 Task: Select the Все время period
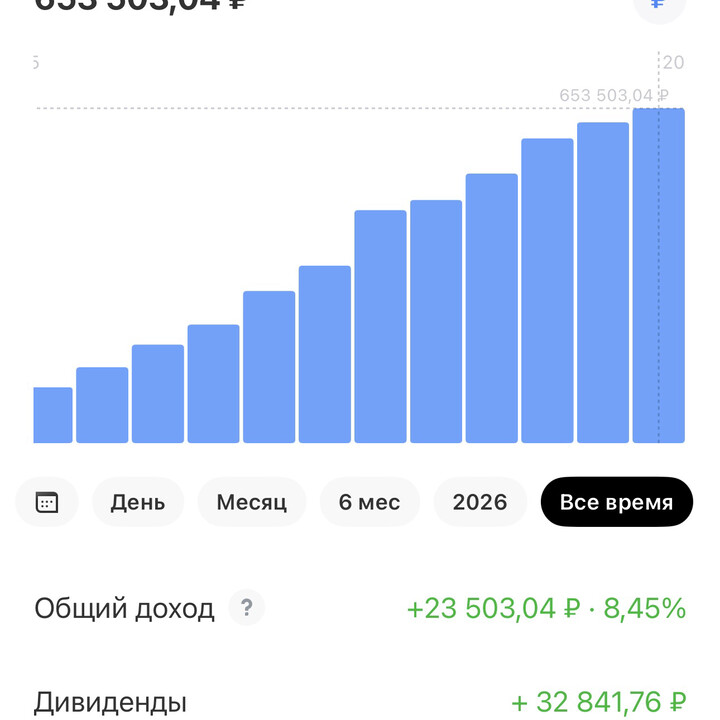click(616, 502)
